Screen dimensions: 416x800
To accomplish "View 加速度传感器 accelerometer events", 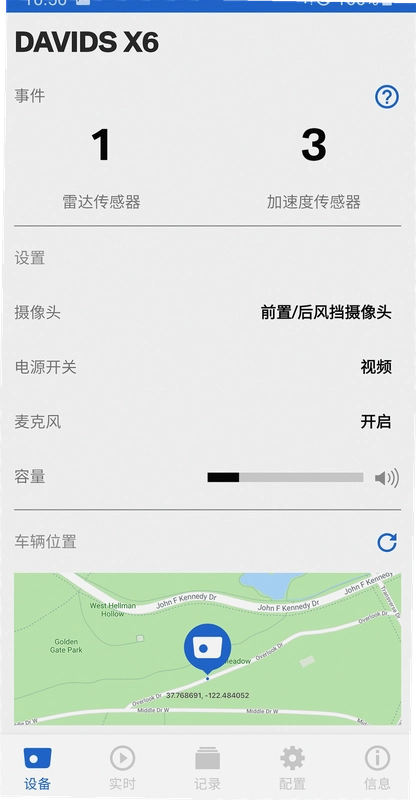I will click(x=313, y=168).
